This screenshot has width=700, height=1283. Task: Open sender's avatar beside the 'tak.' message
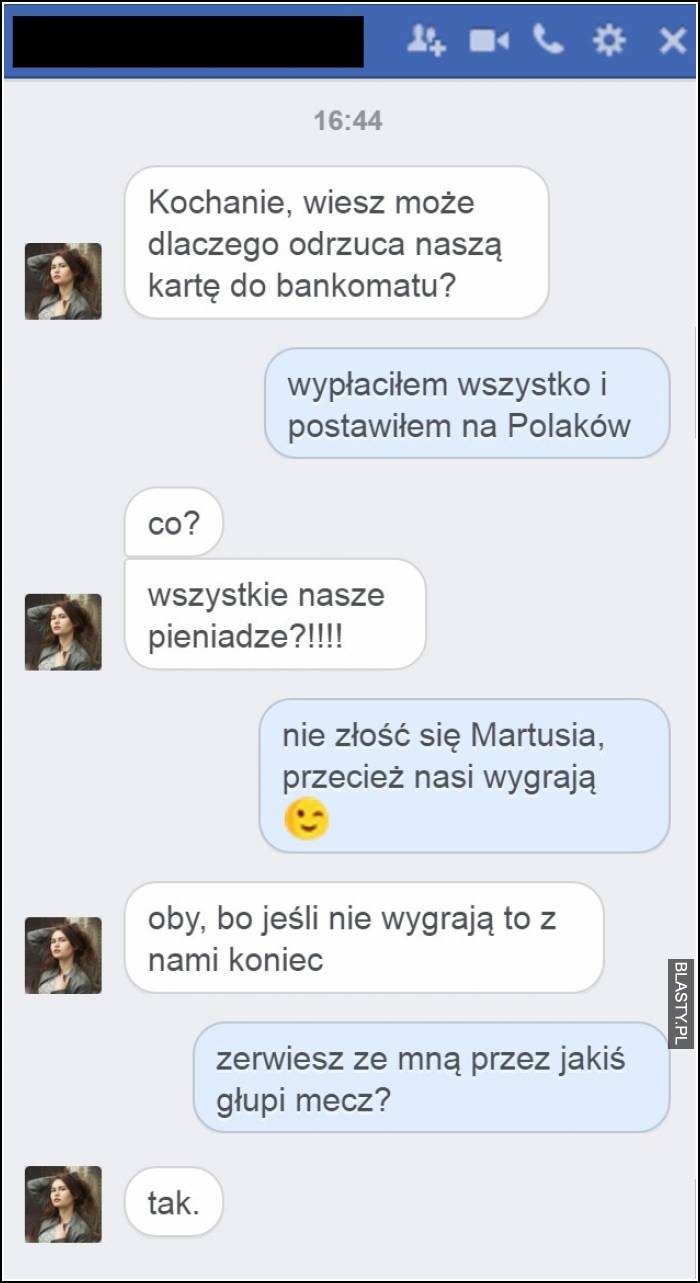(x=63, y=1204)
